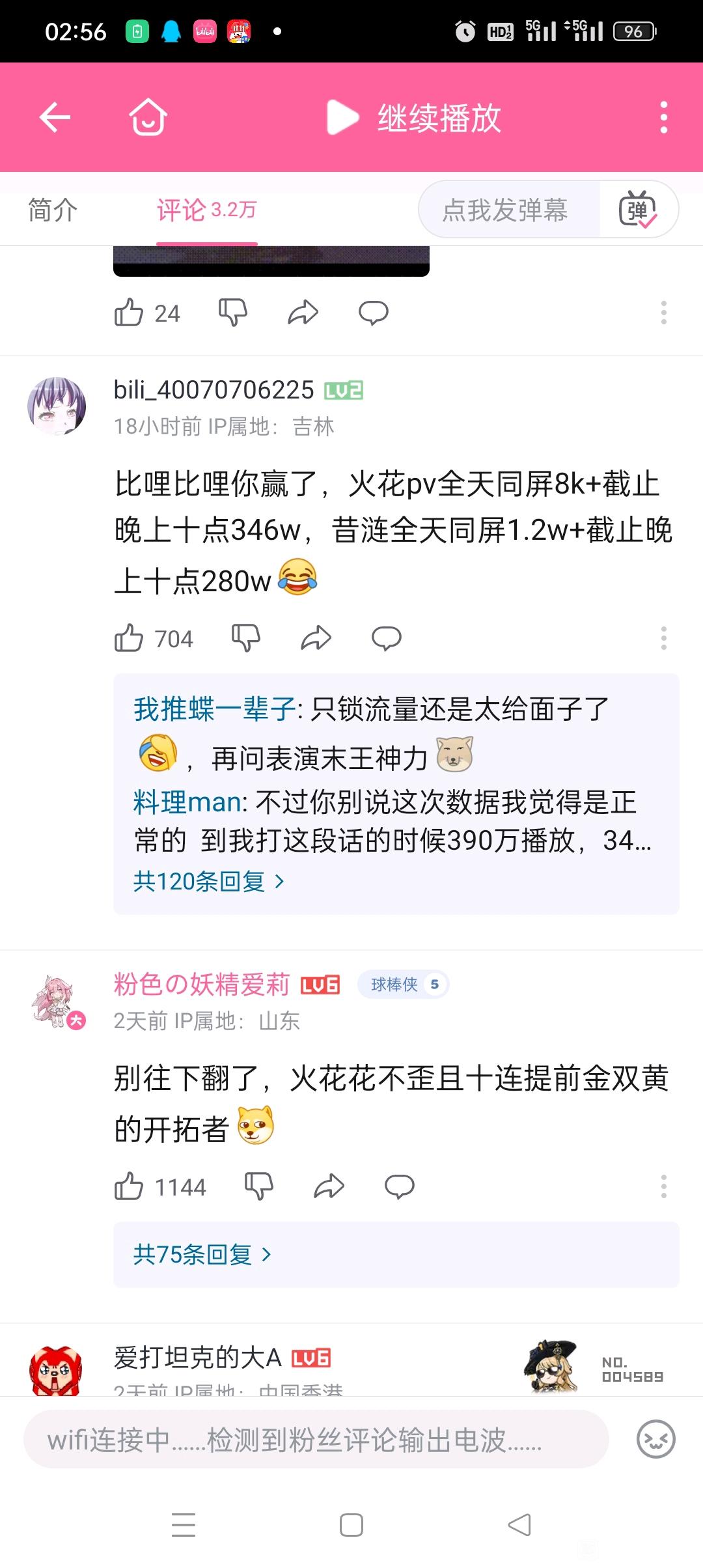Screen dimensions: 703x1568
Task: Open 我推蝶一辈子's profile from the reply
Action: click(x=214, y=709)
